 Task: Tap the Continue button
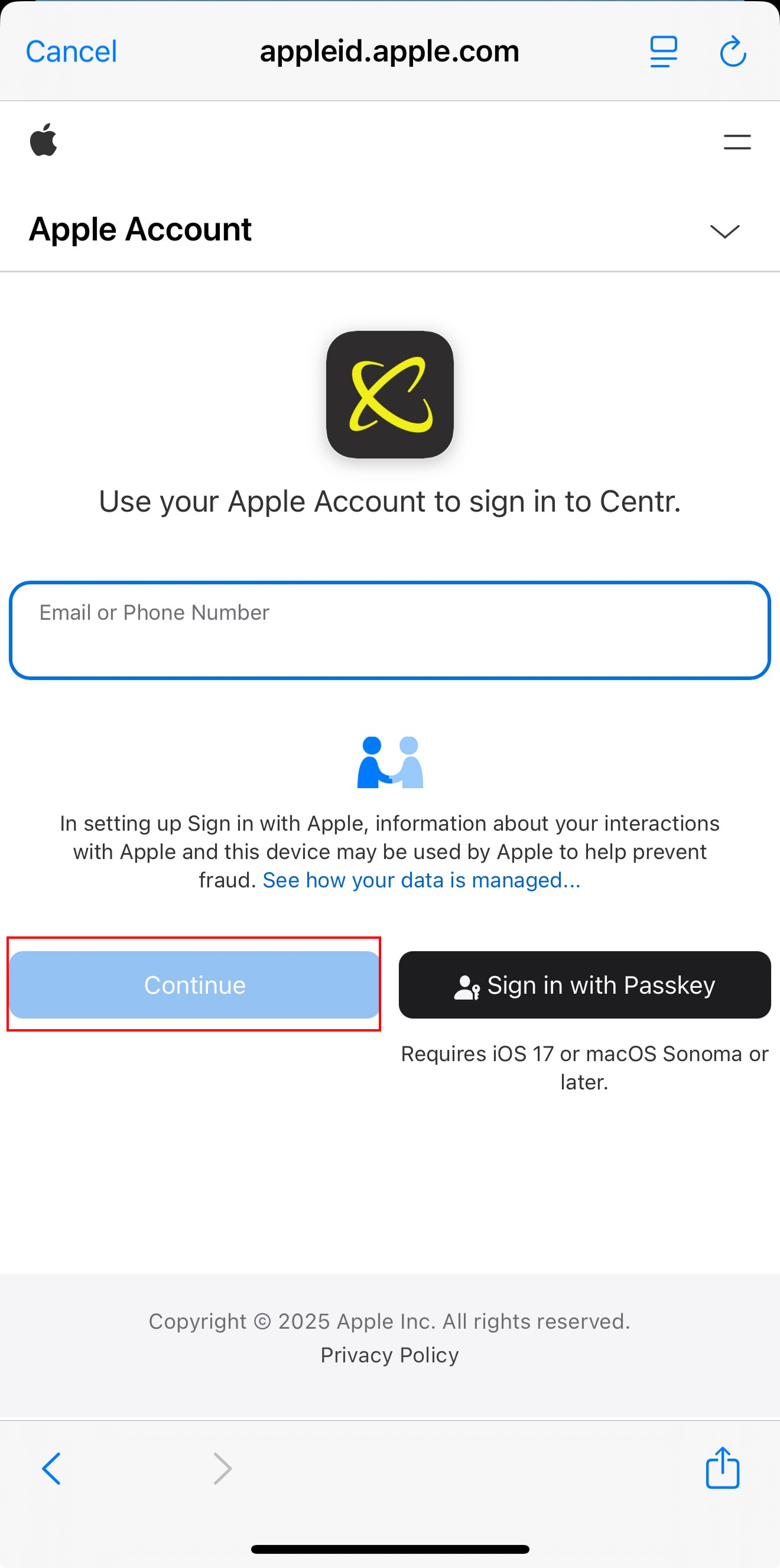(194, 985)
